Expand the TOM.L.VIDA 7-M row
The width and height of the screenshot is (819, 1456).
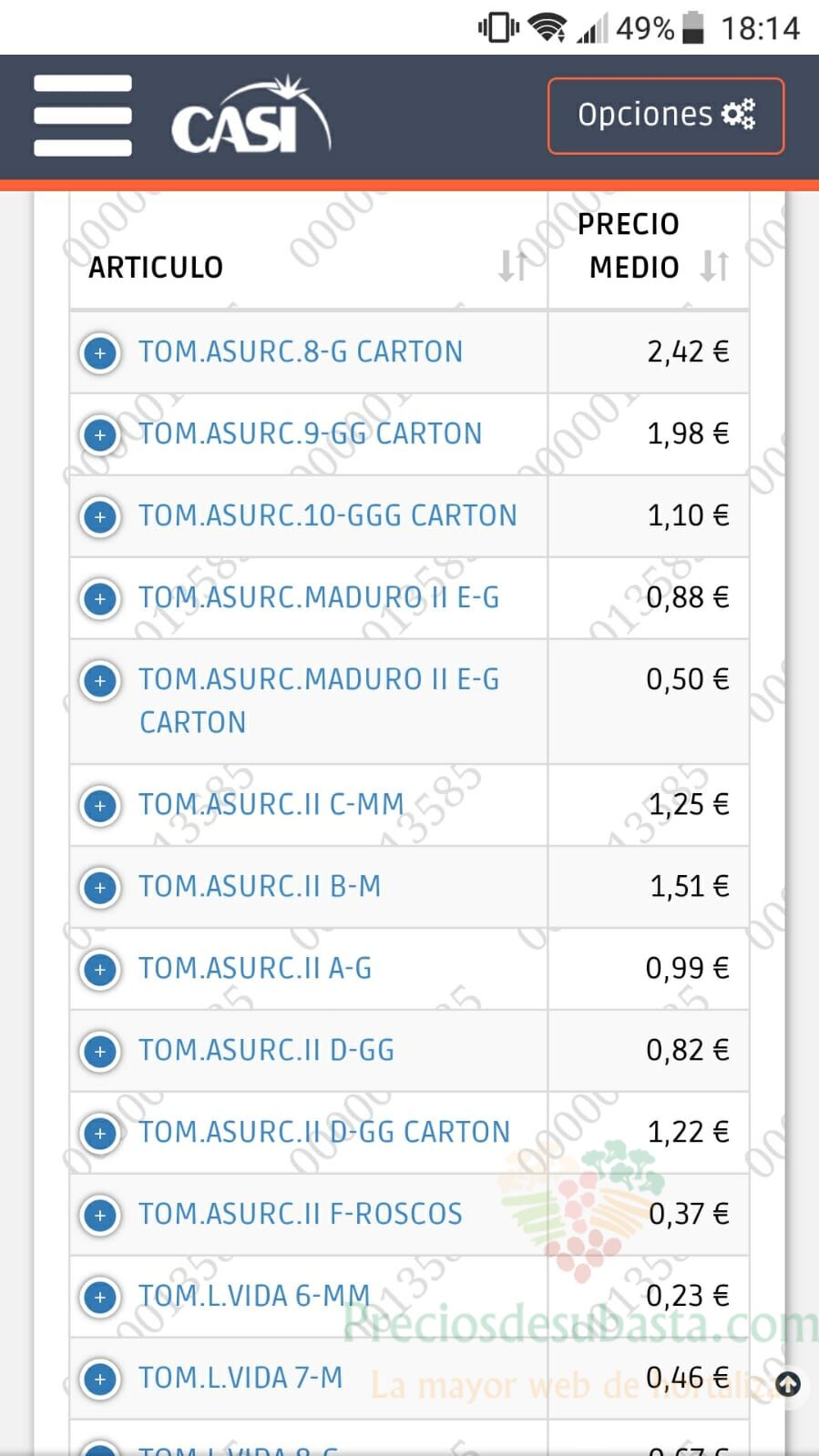[100, 1379]
